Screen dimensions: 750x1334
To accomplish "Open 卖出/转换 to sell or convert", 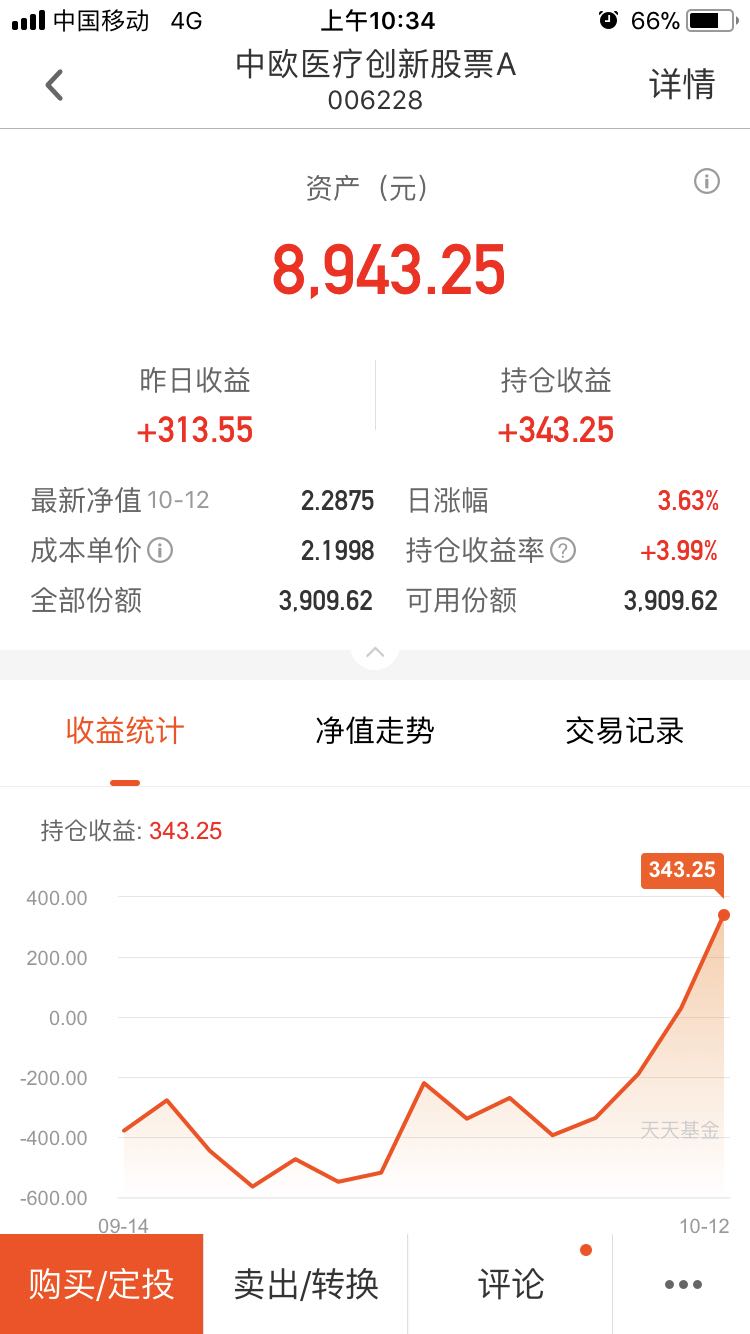I will click(306, 1284).
